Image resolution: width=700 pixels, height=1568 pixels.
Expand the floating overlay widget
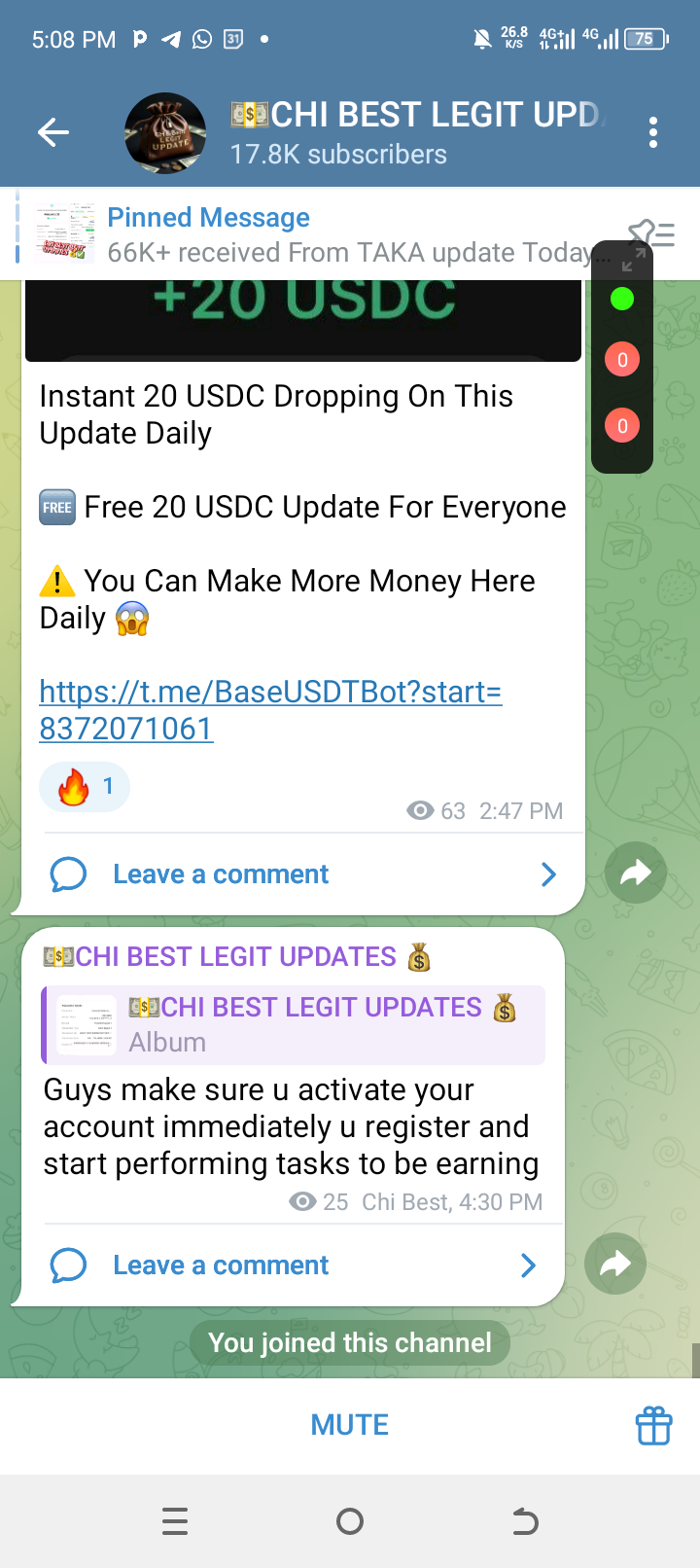(634, 260)
